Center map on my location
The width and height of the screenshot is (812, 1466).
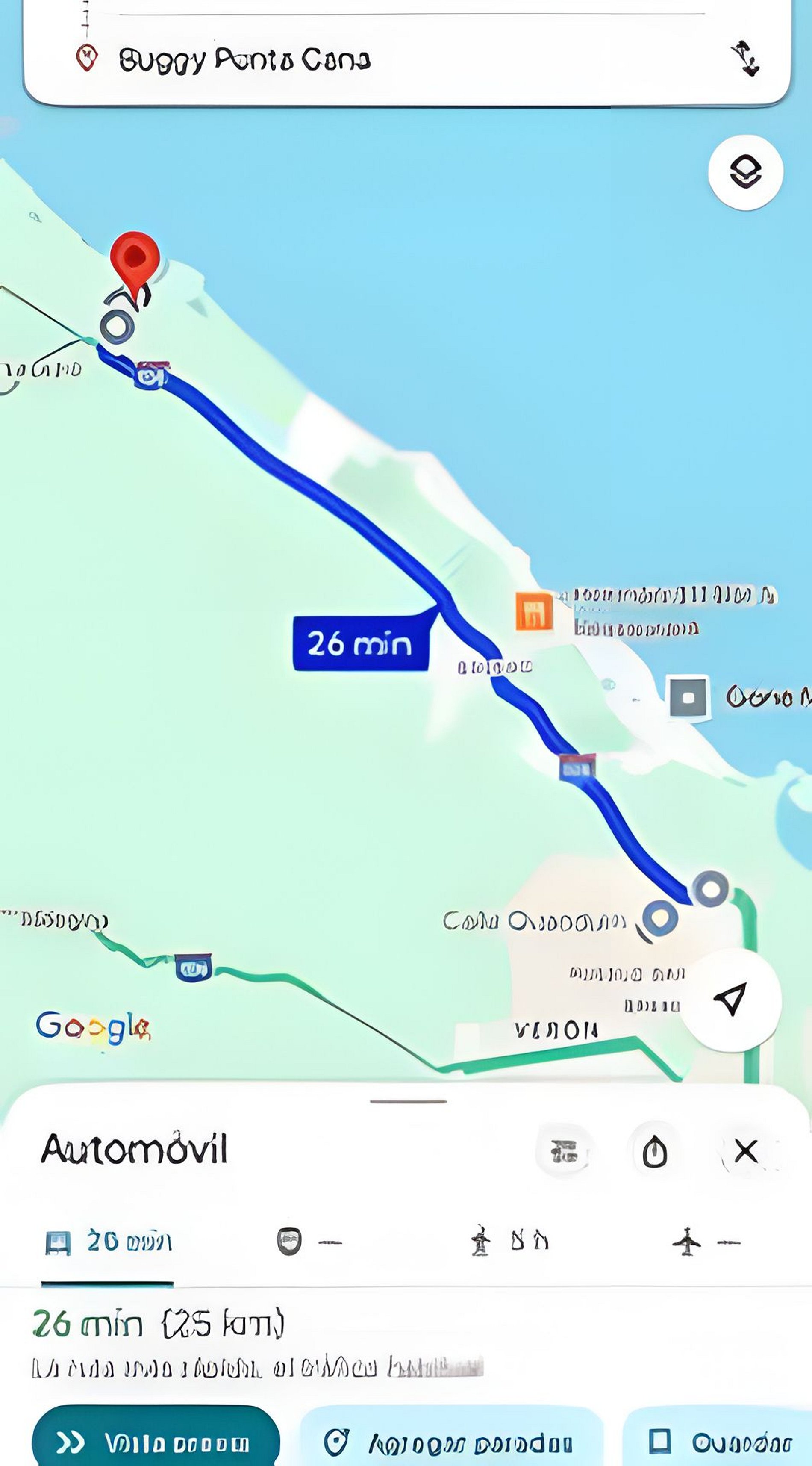731,999
